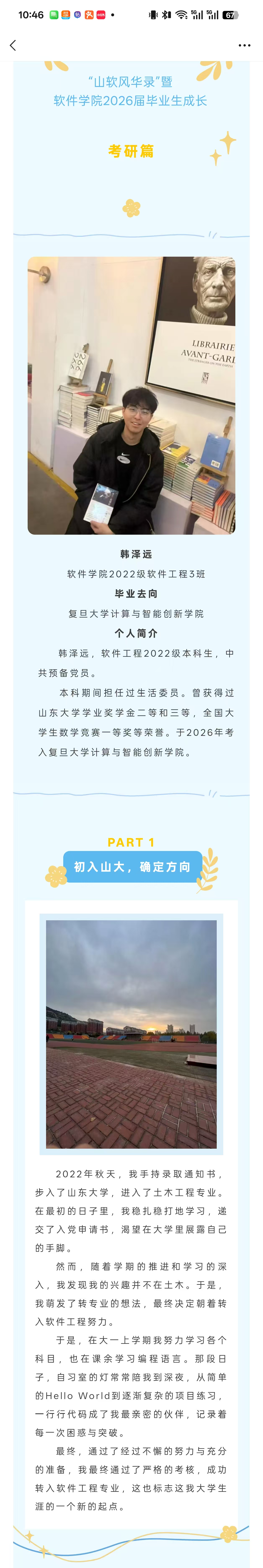Go back using the top-left arrow
This screenshot has width=263, height=1568.
13,45
